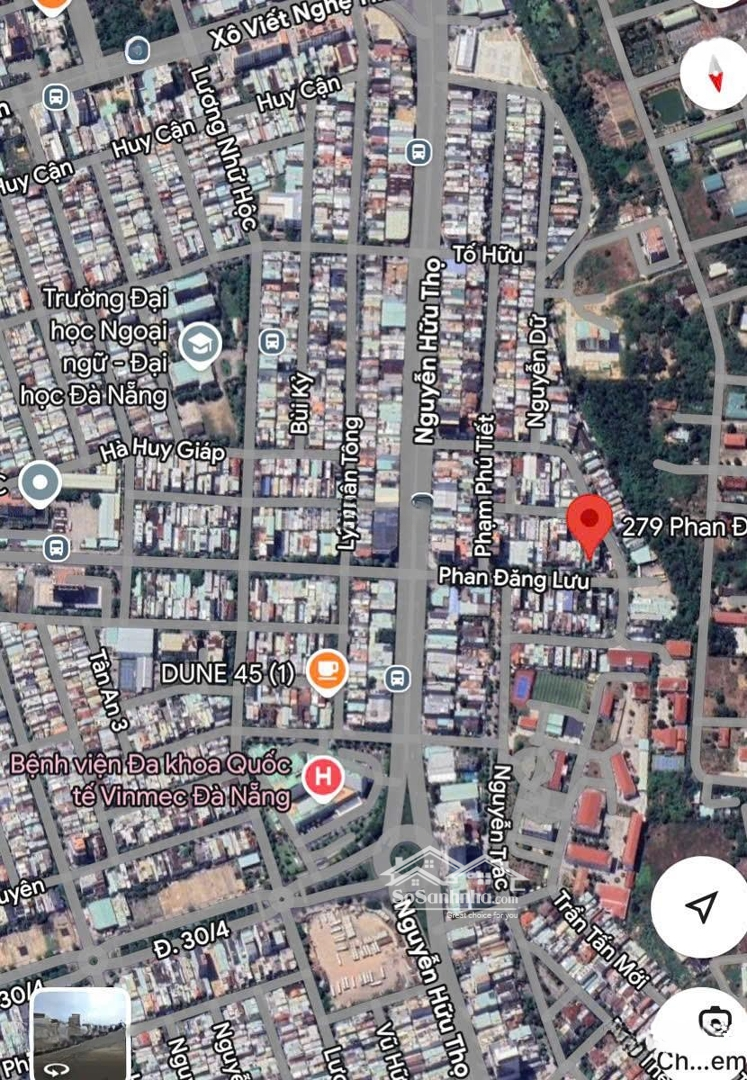The width and height of the screenshot is (747, 1080).
Task: Open the DUNE 45 (1) cafe marker
Action: pos(327,672)
